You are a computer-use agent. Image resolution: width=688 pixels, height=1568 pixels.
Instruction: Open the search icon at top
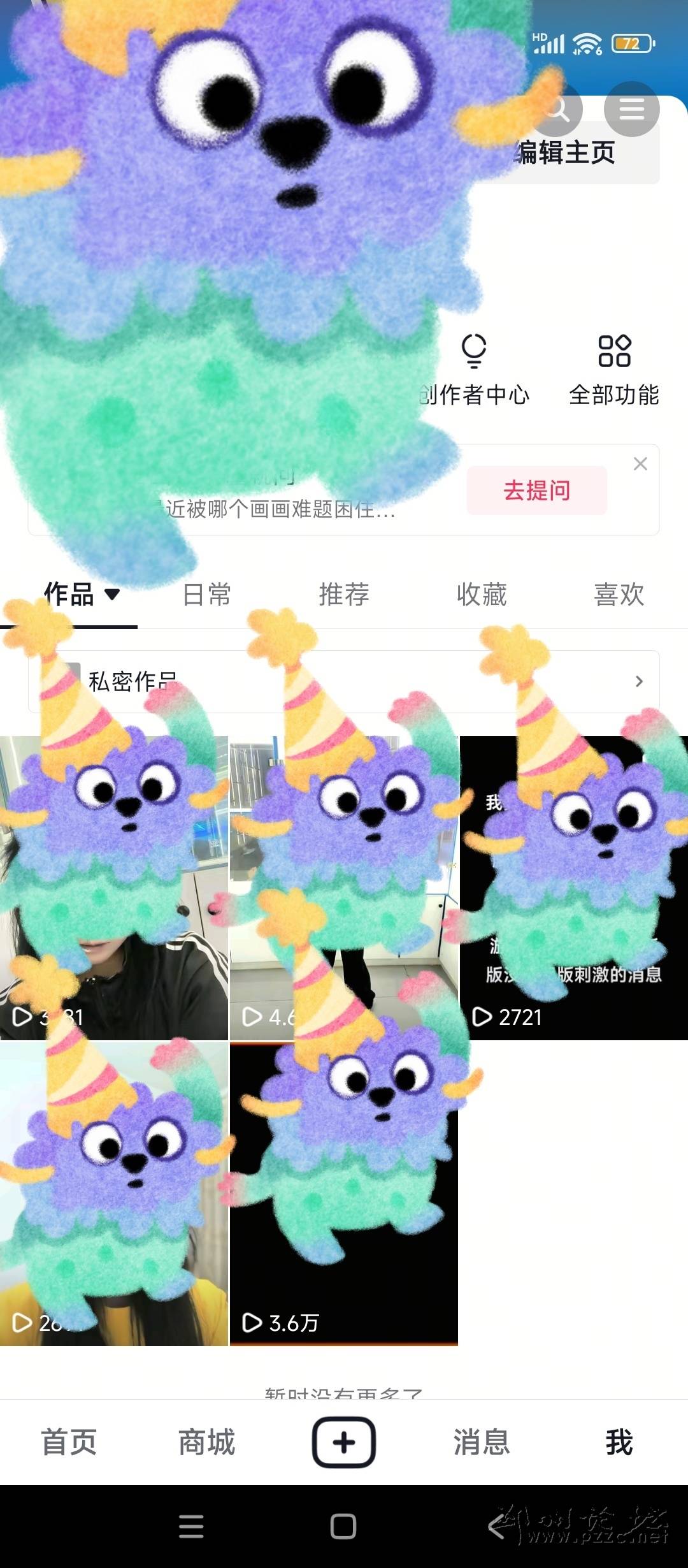(558, 110)
